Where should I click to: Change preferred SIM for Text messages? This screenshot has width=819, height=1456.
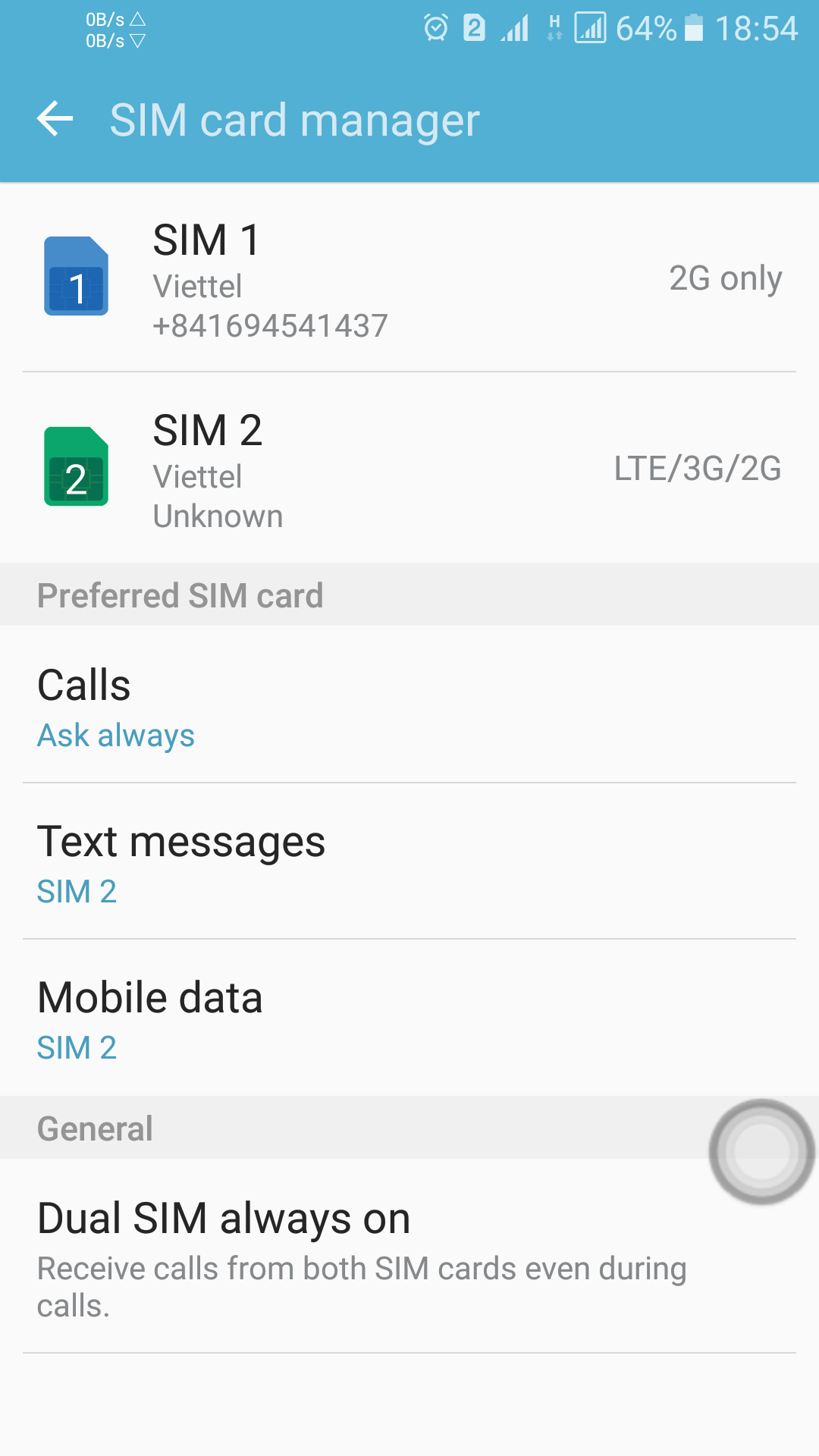coord(409,861)
